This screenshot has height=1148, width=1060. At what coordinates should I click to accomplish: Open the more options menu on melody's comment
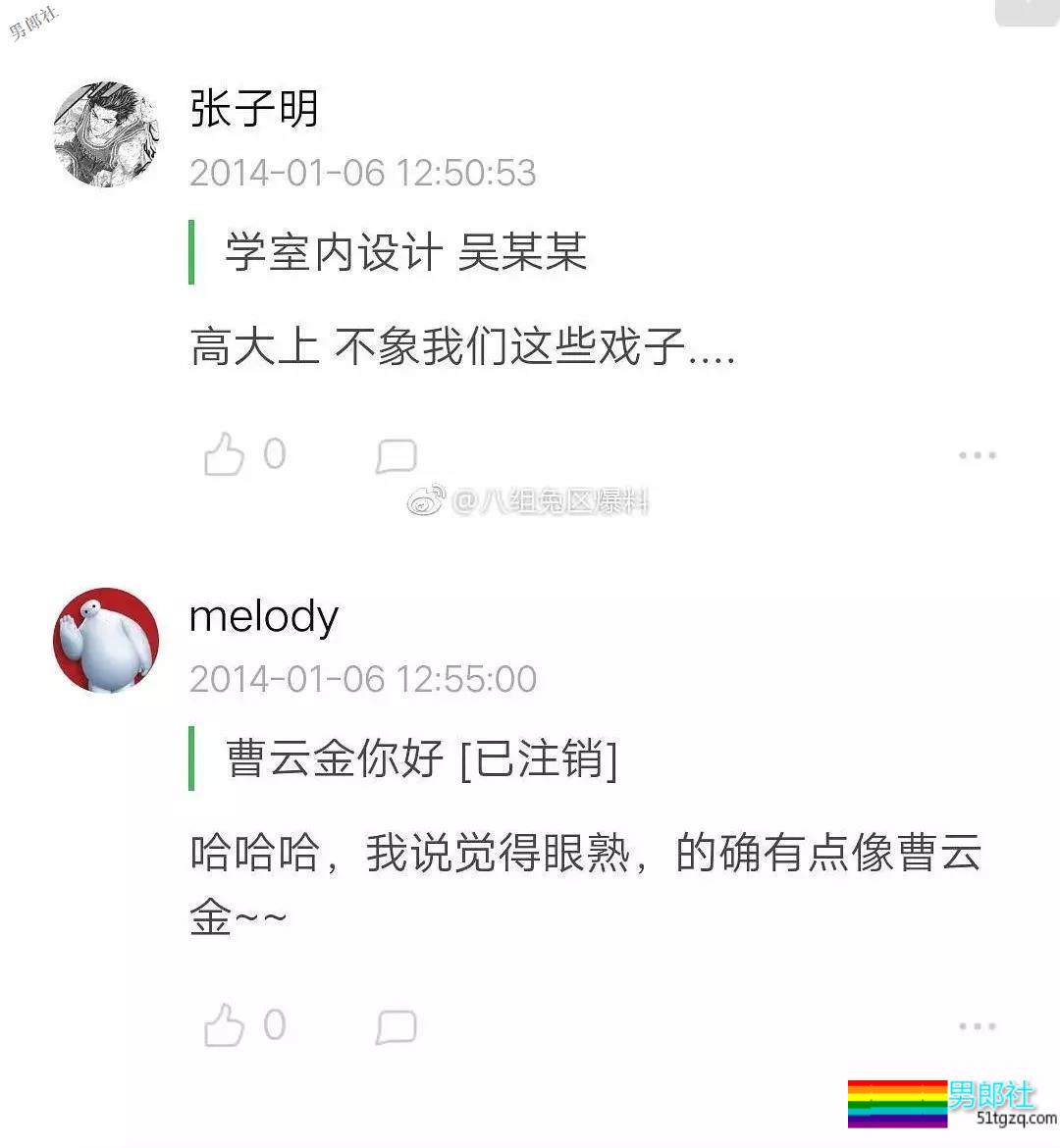[x=977, y=1026]
